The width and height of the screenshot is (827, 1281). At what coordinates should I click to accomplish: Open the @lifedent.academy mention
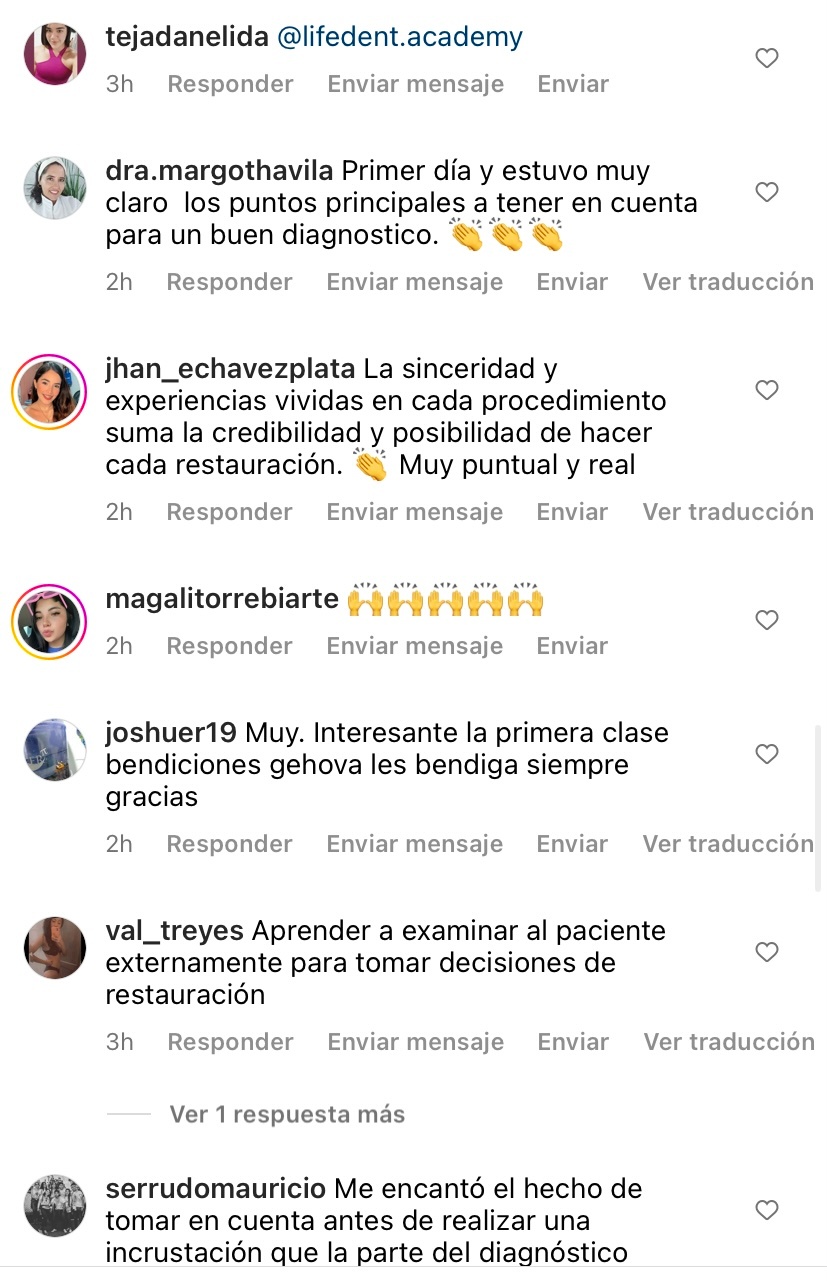pos(400,38)
